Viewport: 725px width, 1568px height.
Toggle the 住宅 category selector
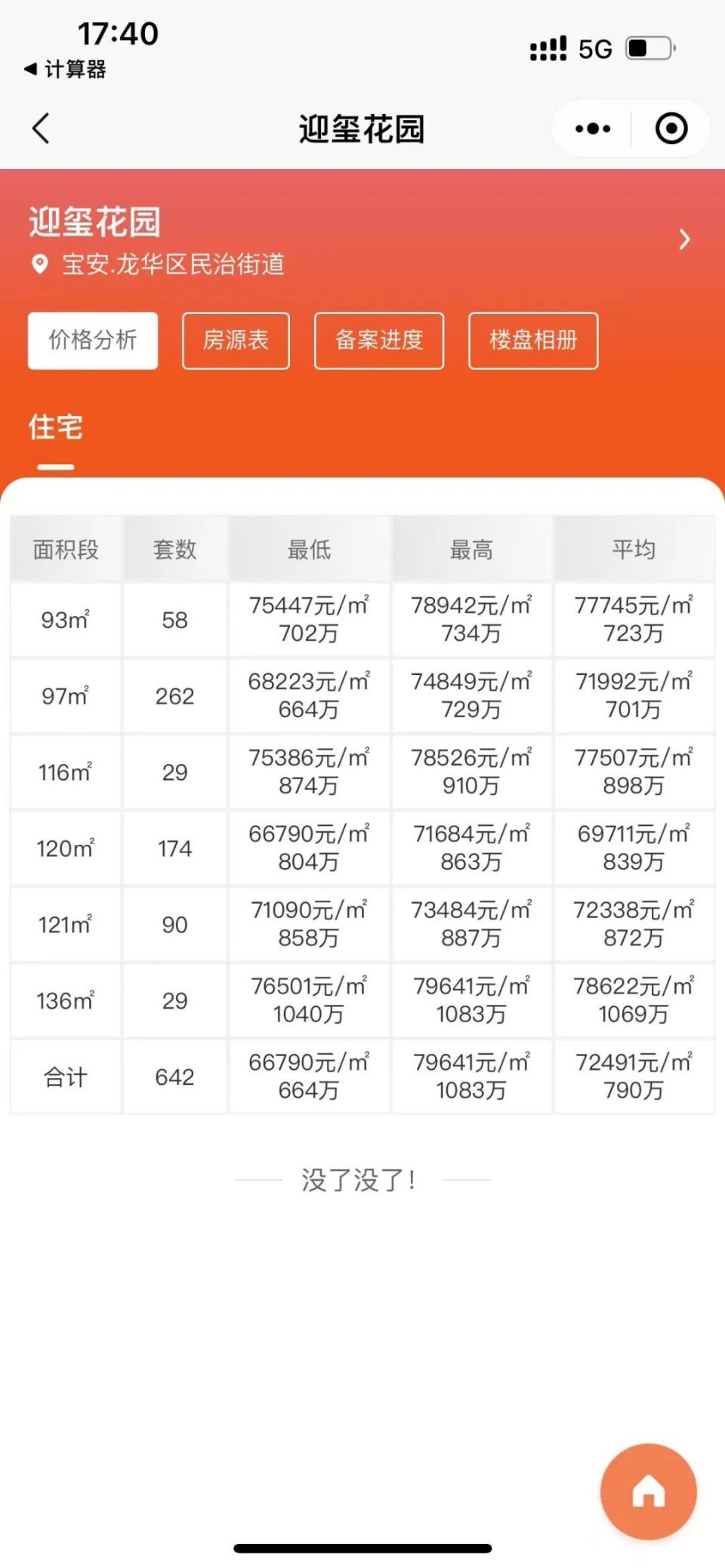point(54,427)
